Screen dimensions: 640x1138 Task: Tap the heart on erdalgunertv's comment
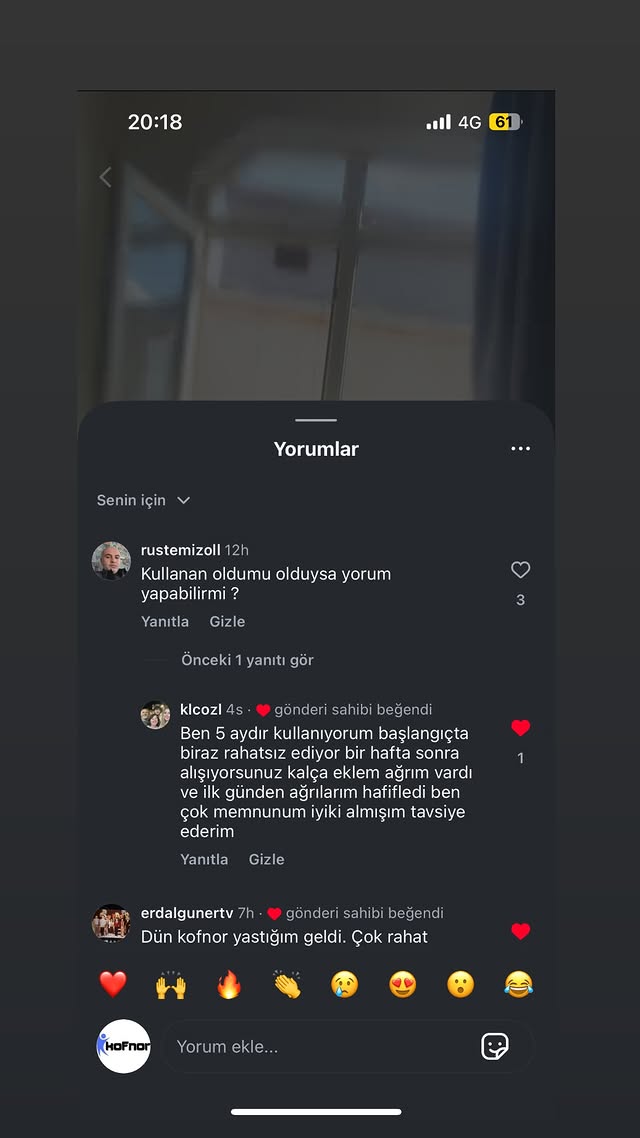(520, 932)
